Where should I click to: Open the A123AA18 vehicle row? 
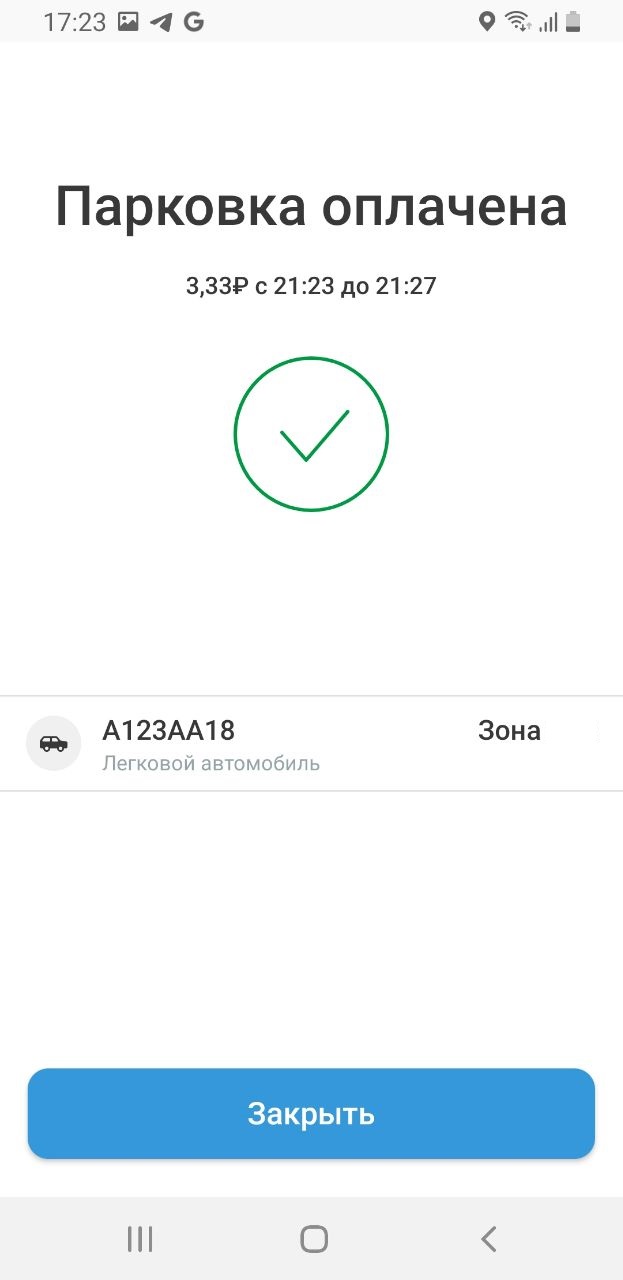tap(311, 743)
